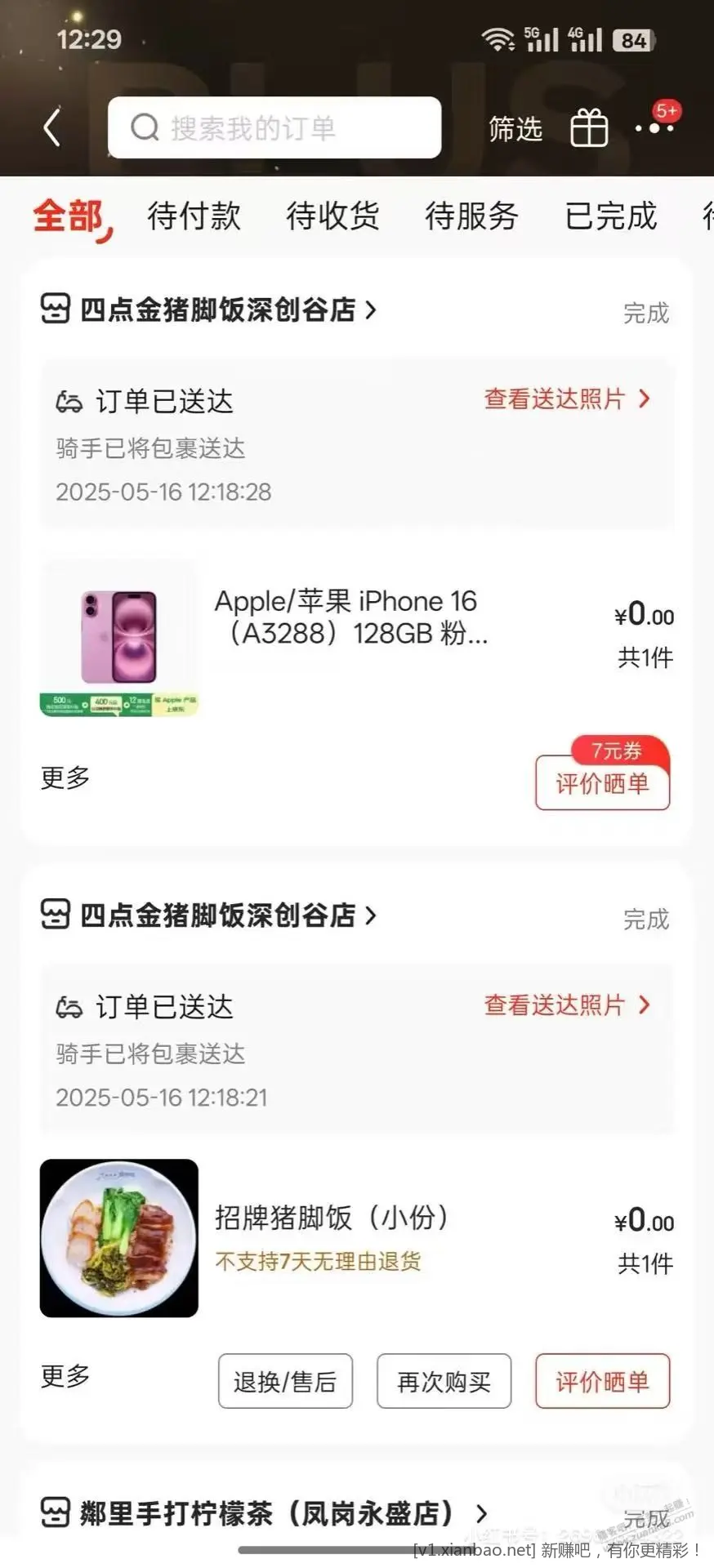714x1568 pixels.
Task: Switch to the 待收货 tab
Action: click(x=332, y=216)
